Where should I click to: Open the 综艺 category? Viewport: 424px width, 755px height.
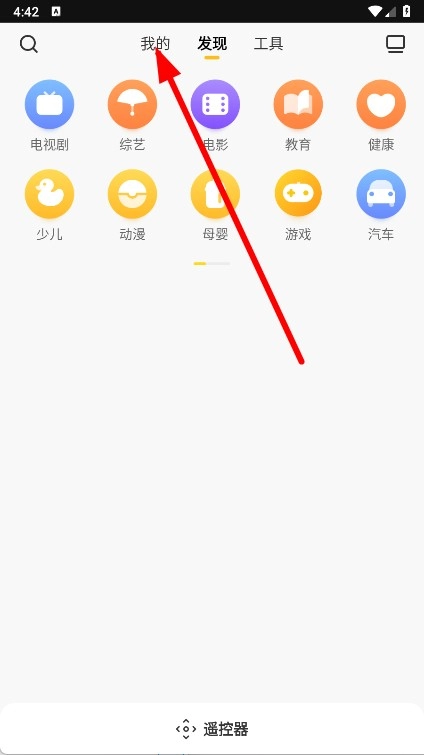pyautogui.click(x=132, y=116)
